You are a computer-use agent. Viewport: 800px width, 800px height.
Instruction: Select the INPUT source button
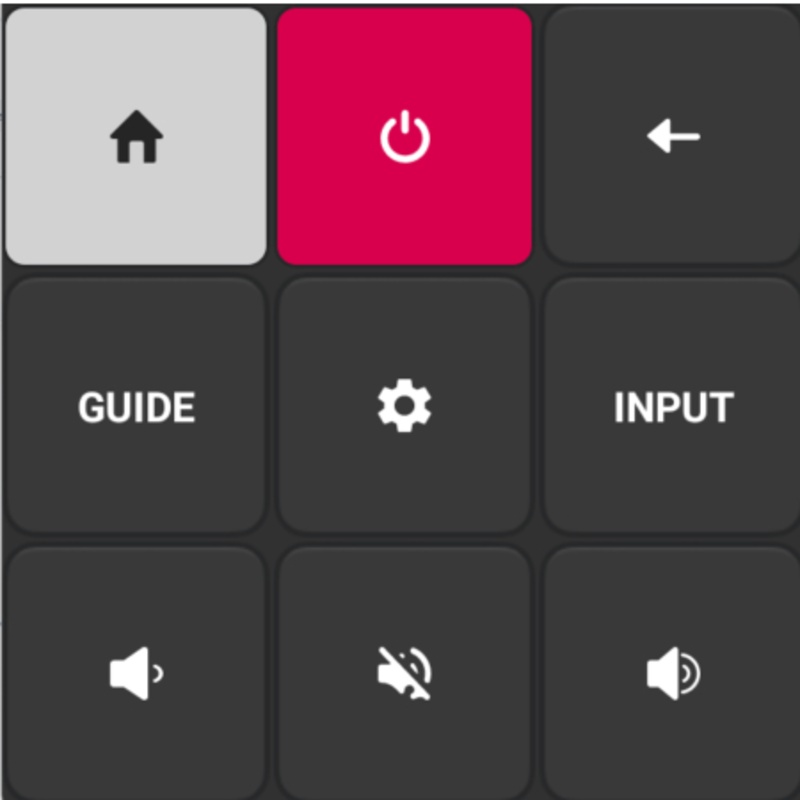click(x=673, y=406)
